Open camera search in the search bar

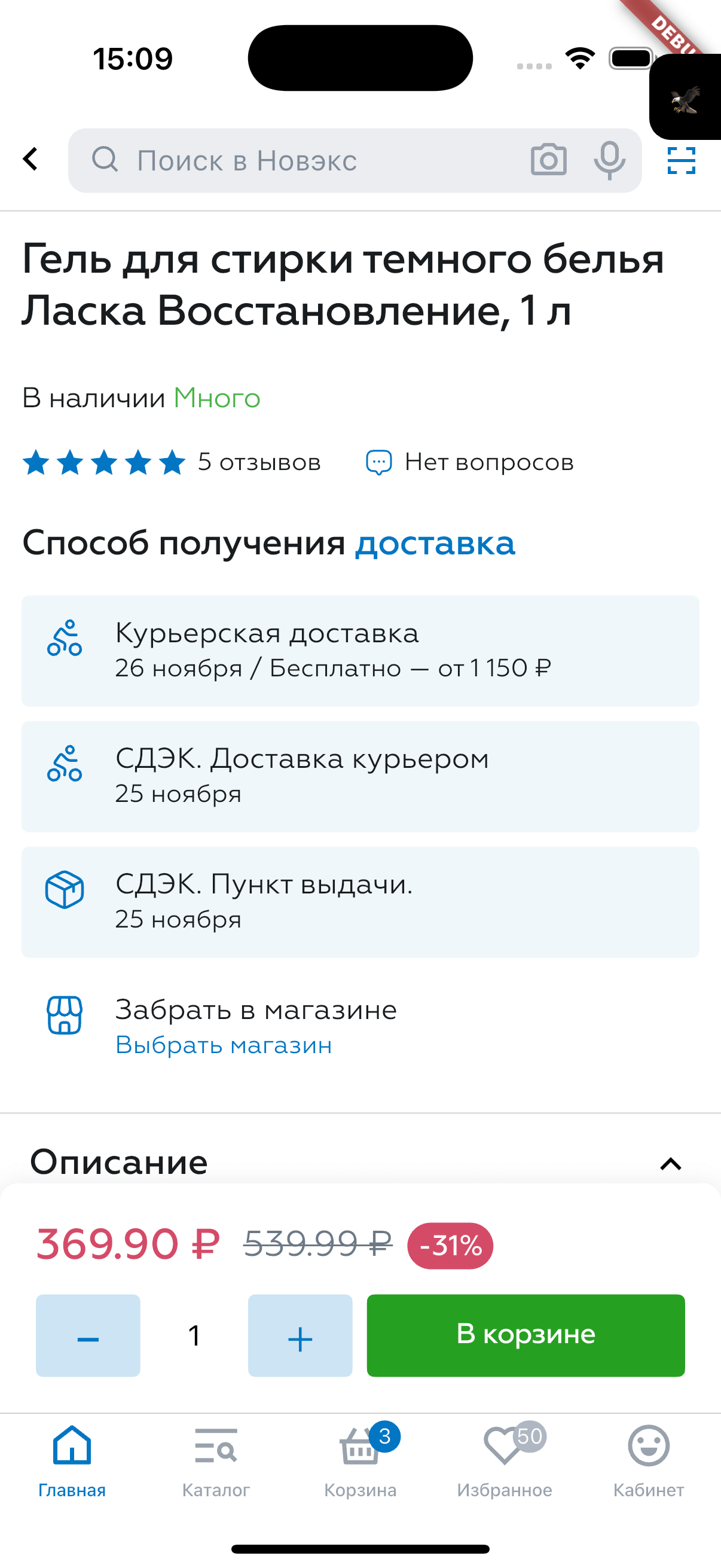[x=548, y=160]
